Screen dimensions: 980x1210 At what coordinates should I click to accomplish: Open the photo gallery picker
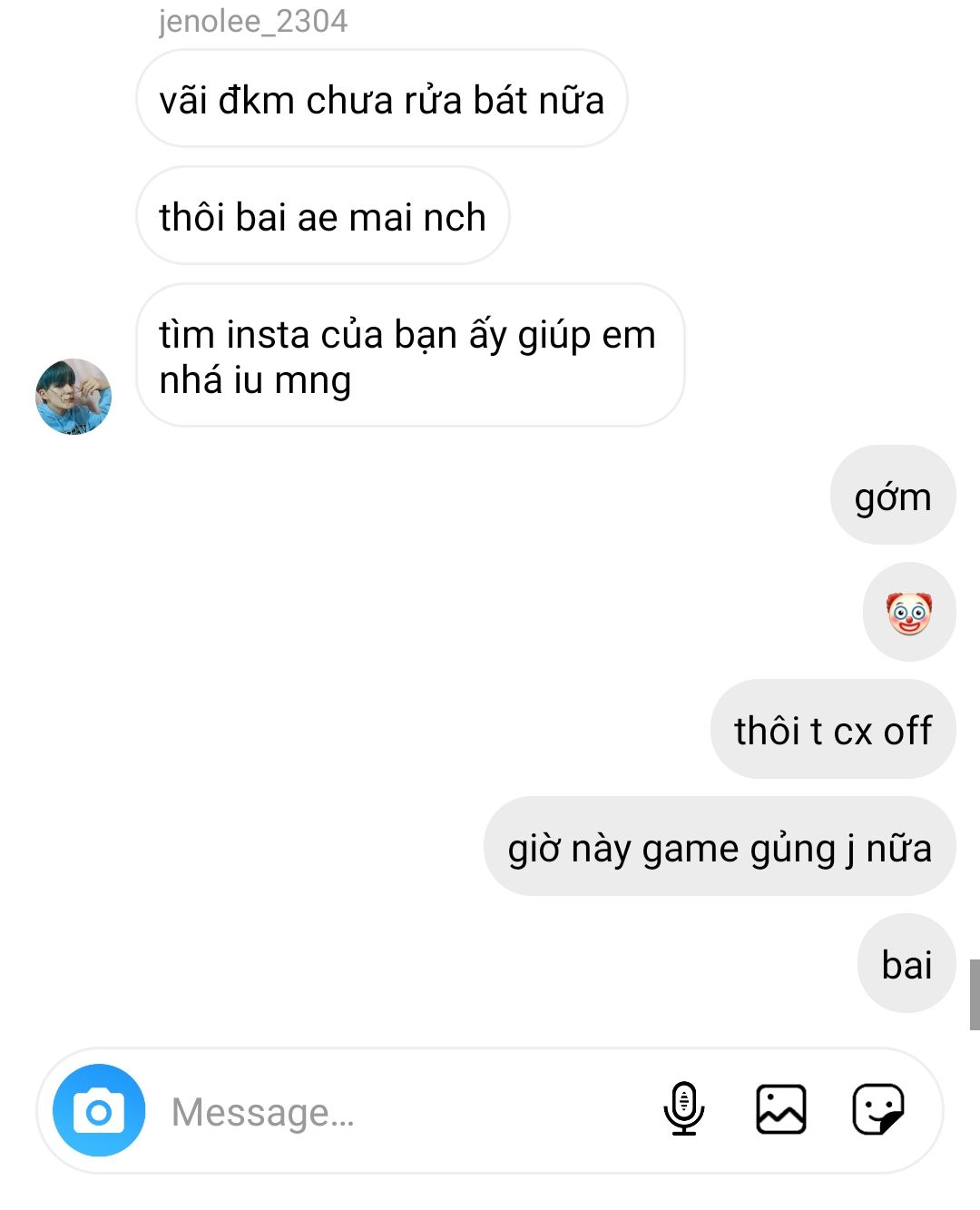[780, 1109]
